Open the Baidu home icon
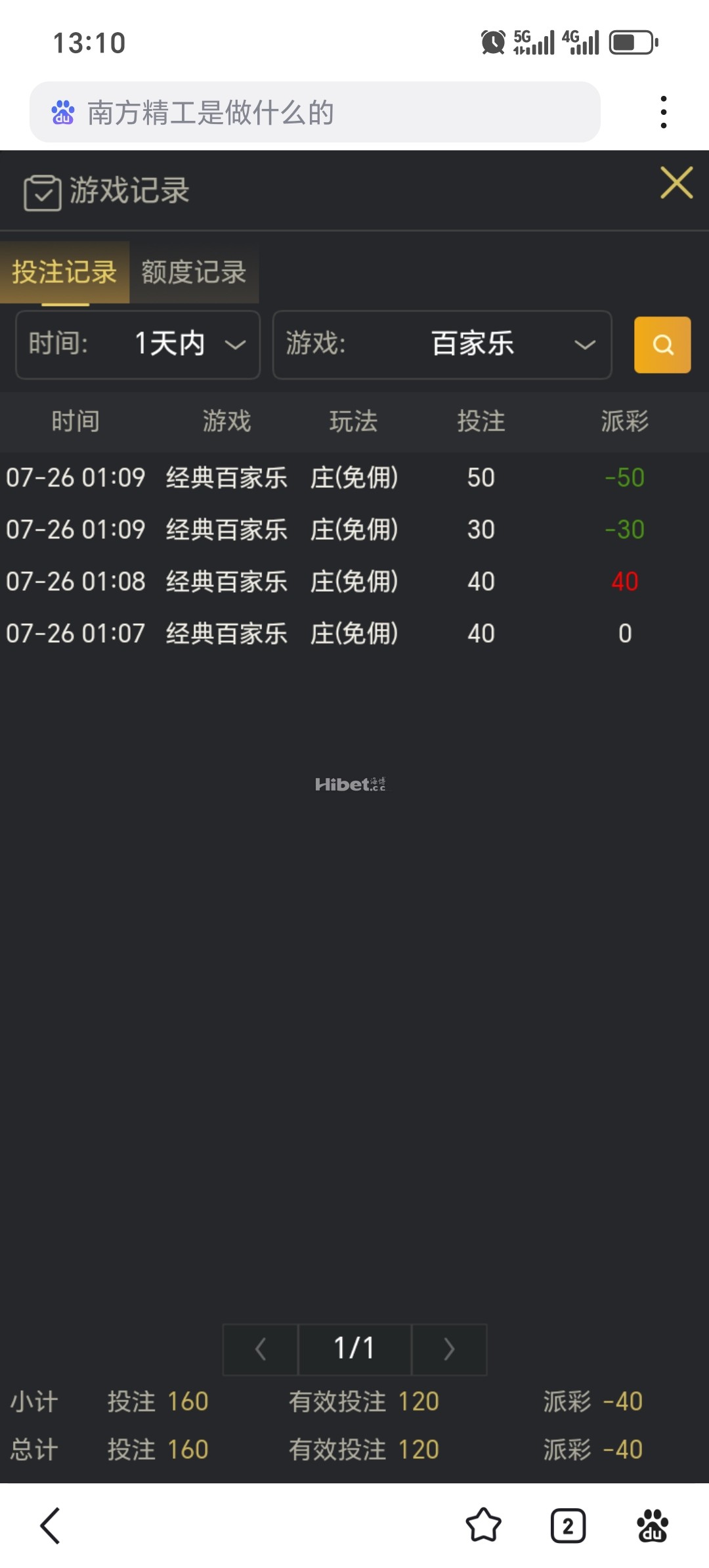709x1568 pixels. [x=653, y=1525]
